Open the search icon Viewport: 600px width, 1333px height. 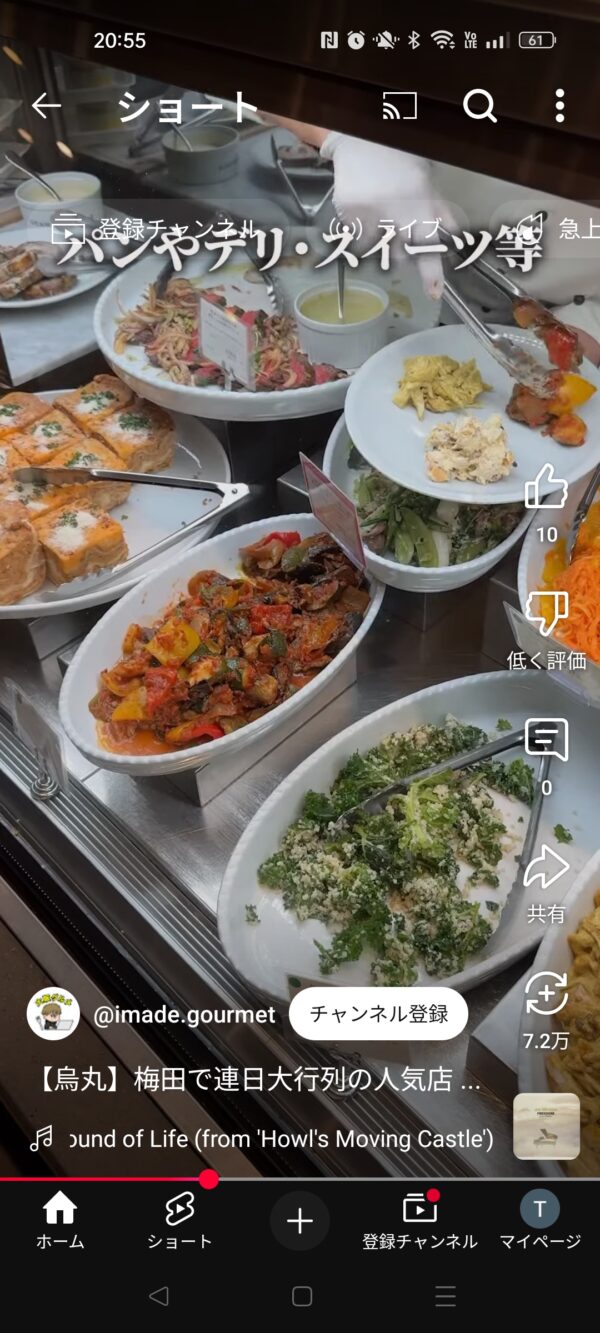pos(480,106)
